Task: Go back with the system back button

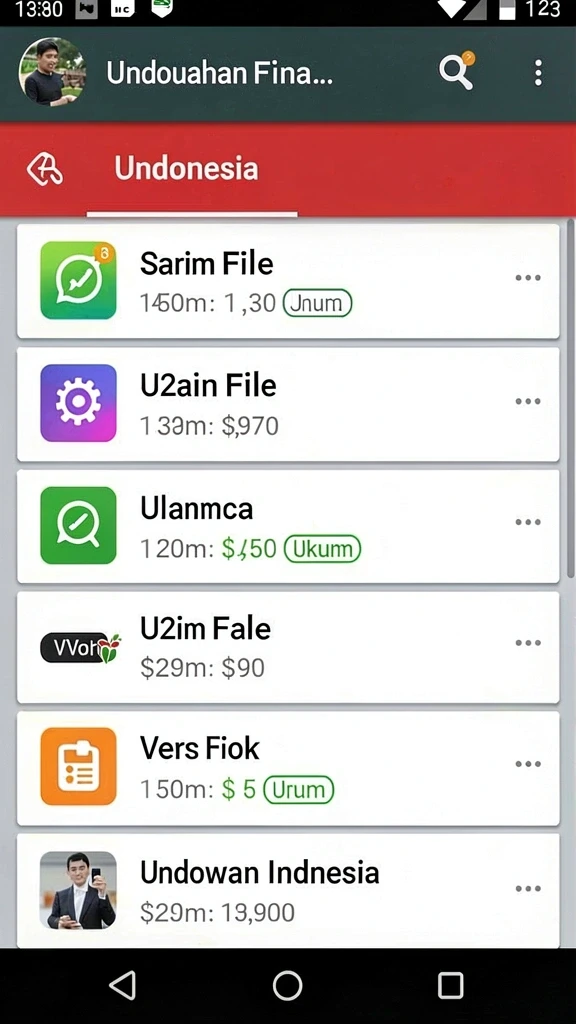Action: coord(123,985)
